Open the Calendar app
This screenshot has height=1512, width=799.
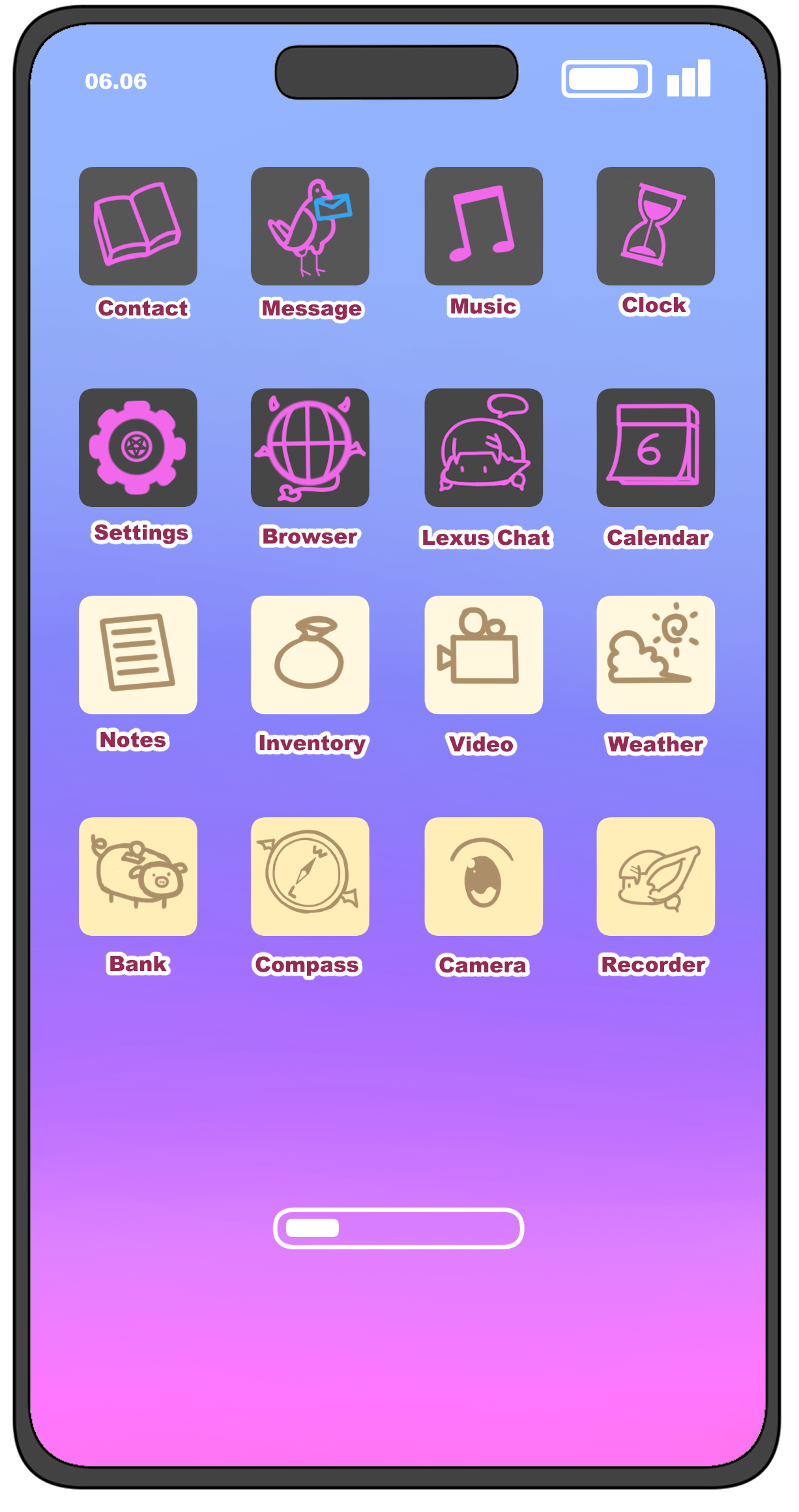pyautogui.click(x=656, y=448)
